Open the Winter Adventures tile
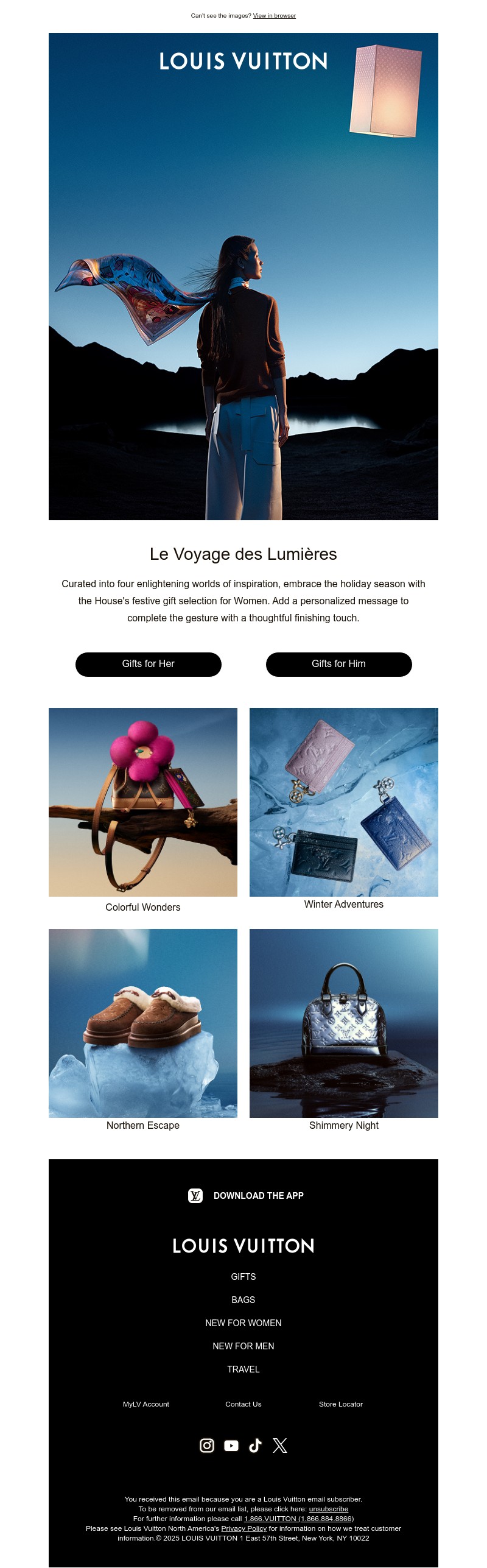Viewport: 487px width, 1568px height. coord(344,802)
